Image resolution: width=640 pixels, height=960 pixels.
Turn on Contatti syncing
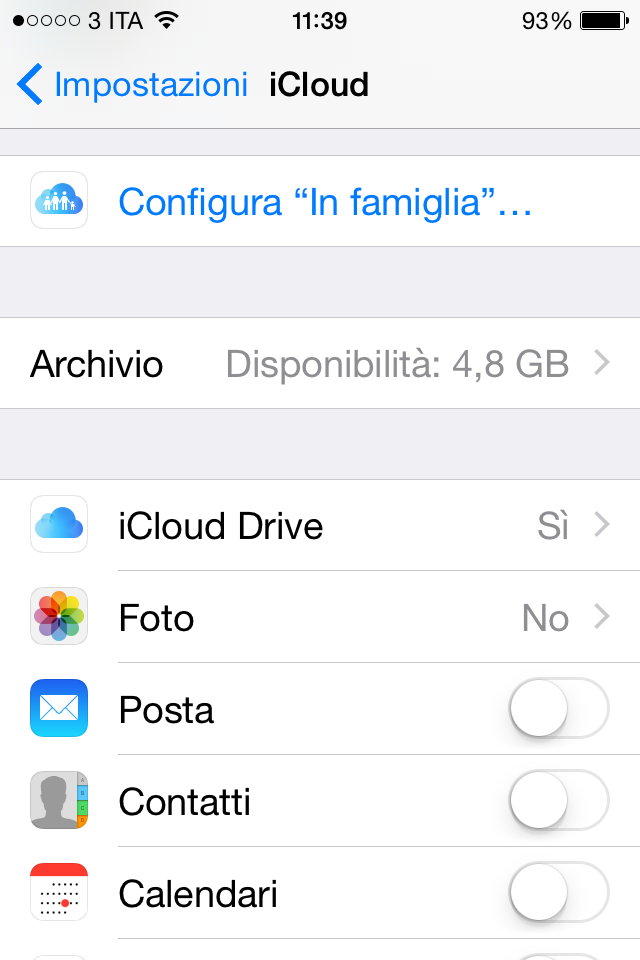[558, 802]
